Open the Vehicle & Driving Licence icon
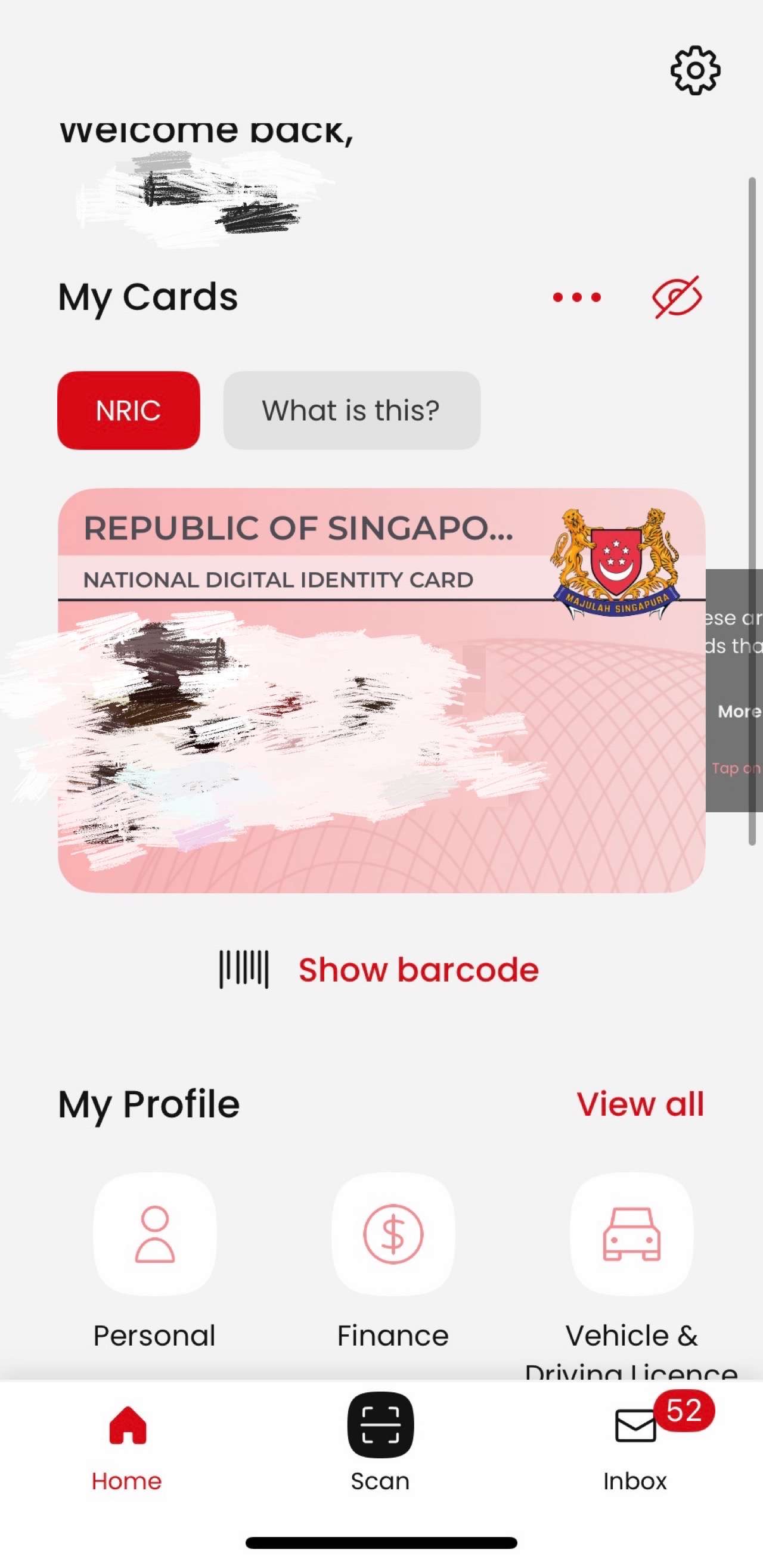Image resolution: width=763 pixels, height=1568 pixels. click(x=632, y=1233)
